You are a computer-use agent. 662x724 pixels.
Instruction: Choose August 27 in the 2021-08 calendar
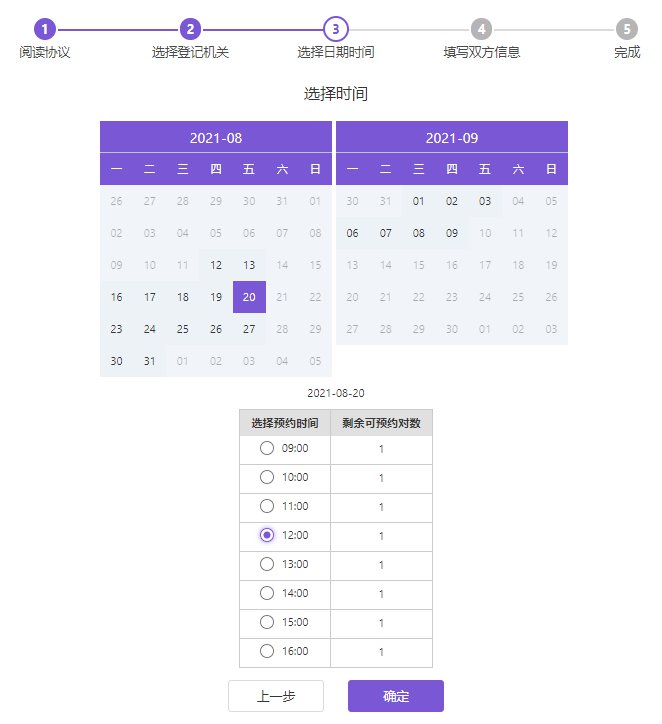(x=249, y=329)
